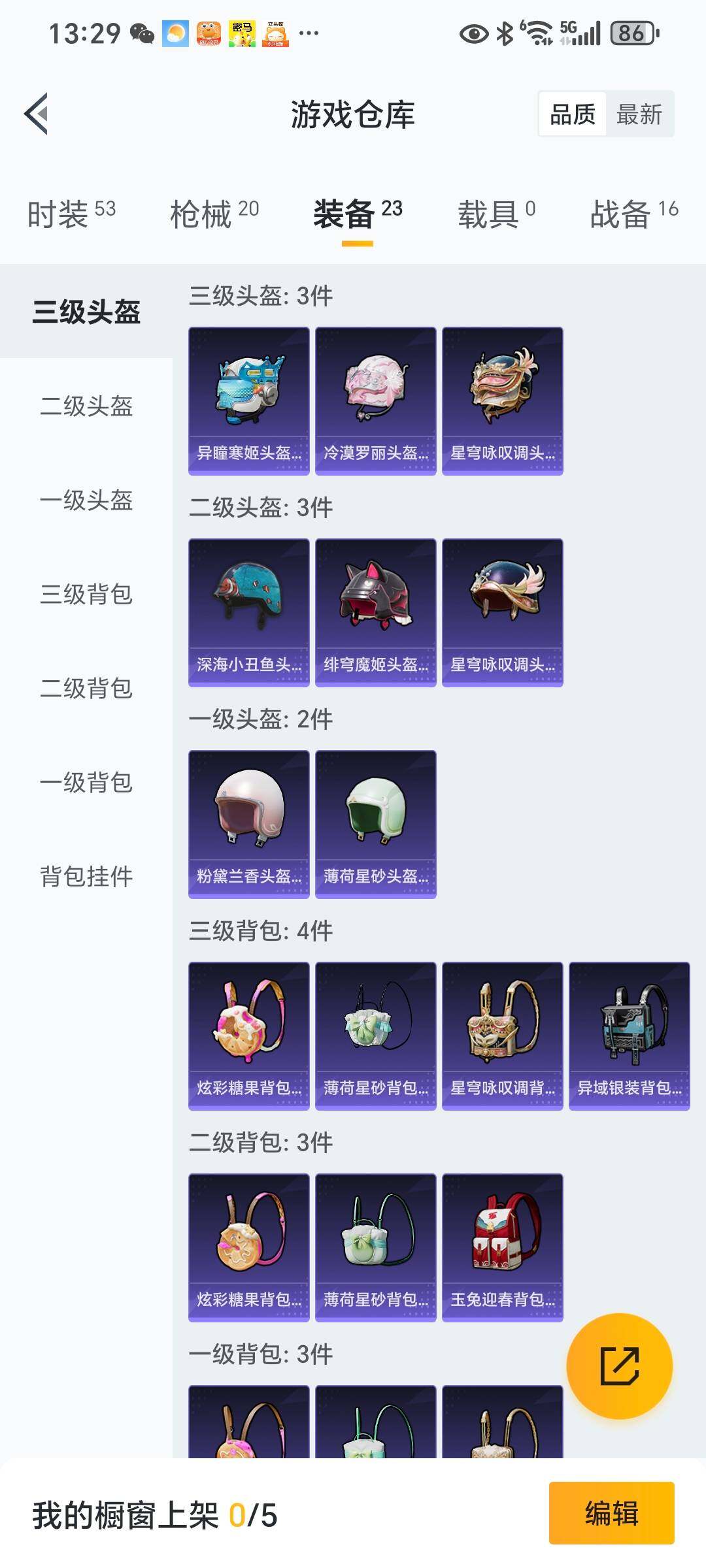The image size is (706, 1568).
Task: View the 玉兔迎春背包 item
Action: [502, 1247]
